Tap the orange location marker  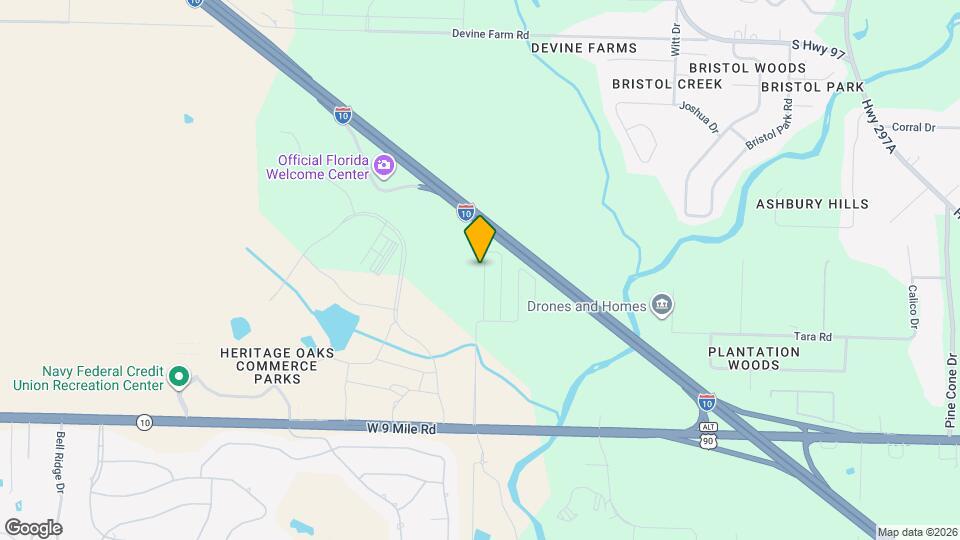tap(480, 239)
